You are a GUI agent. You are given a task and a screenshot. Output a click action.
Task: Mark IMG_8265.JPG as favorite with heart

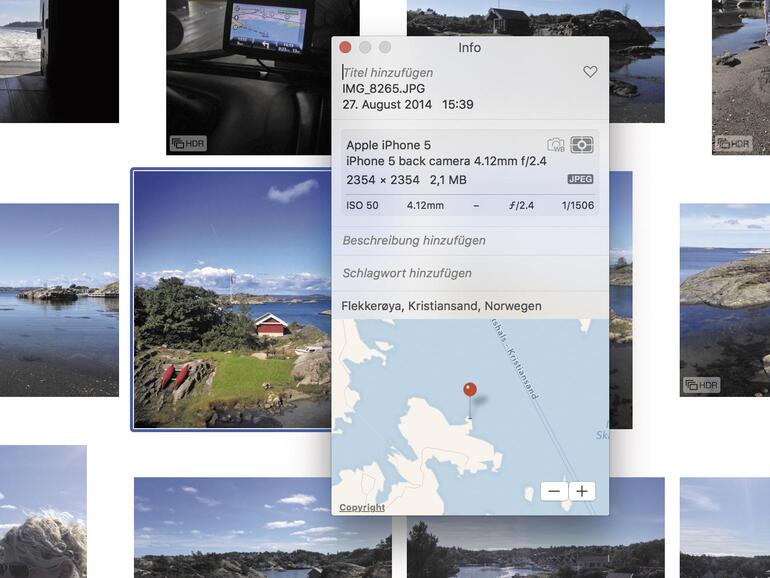click(x=590, y=72)
